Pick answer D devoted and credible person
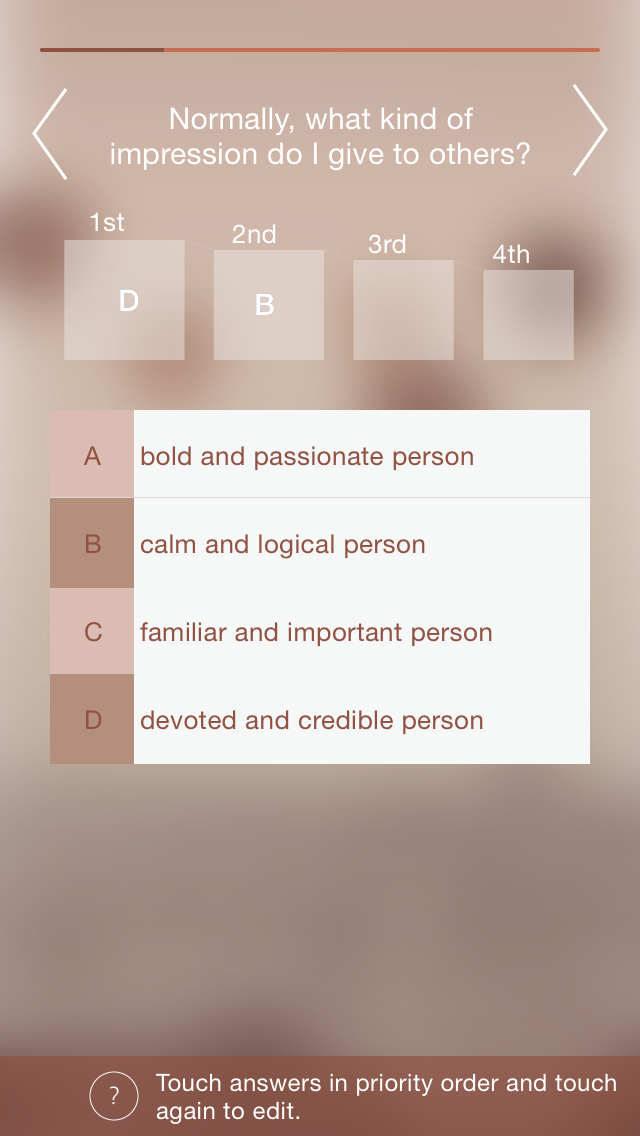 point(320,720)
